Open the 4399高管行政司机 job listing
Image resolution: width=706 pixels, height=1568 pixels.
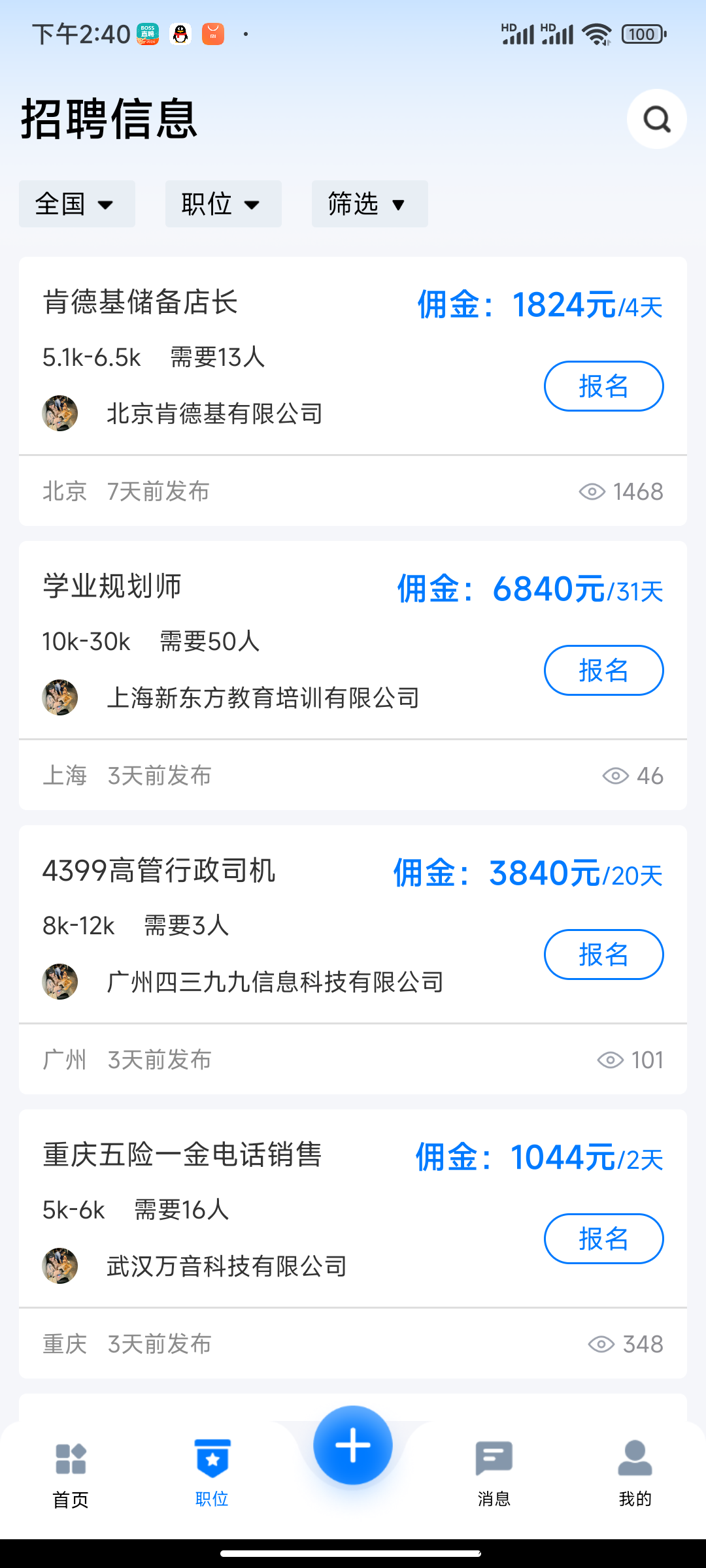(x=159, y=871)
